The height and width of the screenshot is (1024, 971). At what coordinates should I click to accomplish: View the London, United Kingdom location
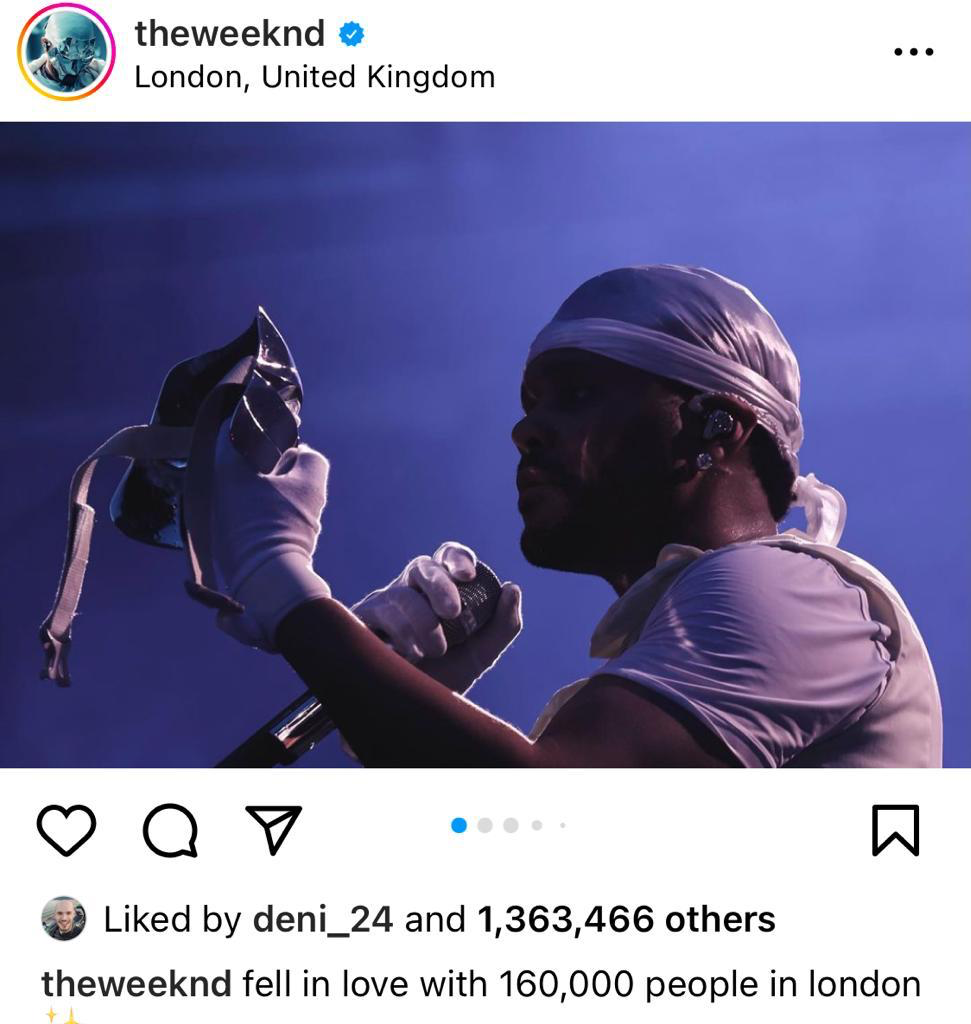(x=314, y=77)
